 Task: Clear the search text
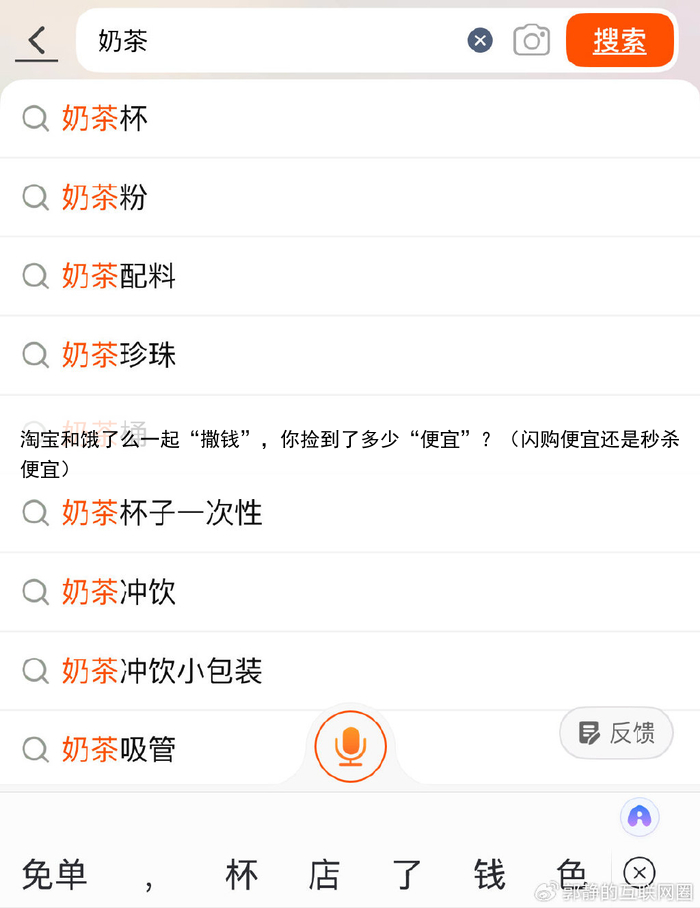coord(480,41)
